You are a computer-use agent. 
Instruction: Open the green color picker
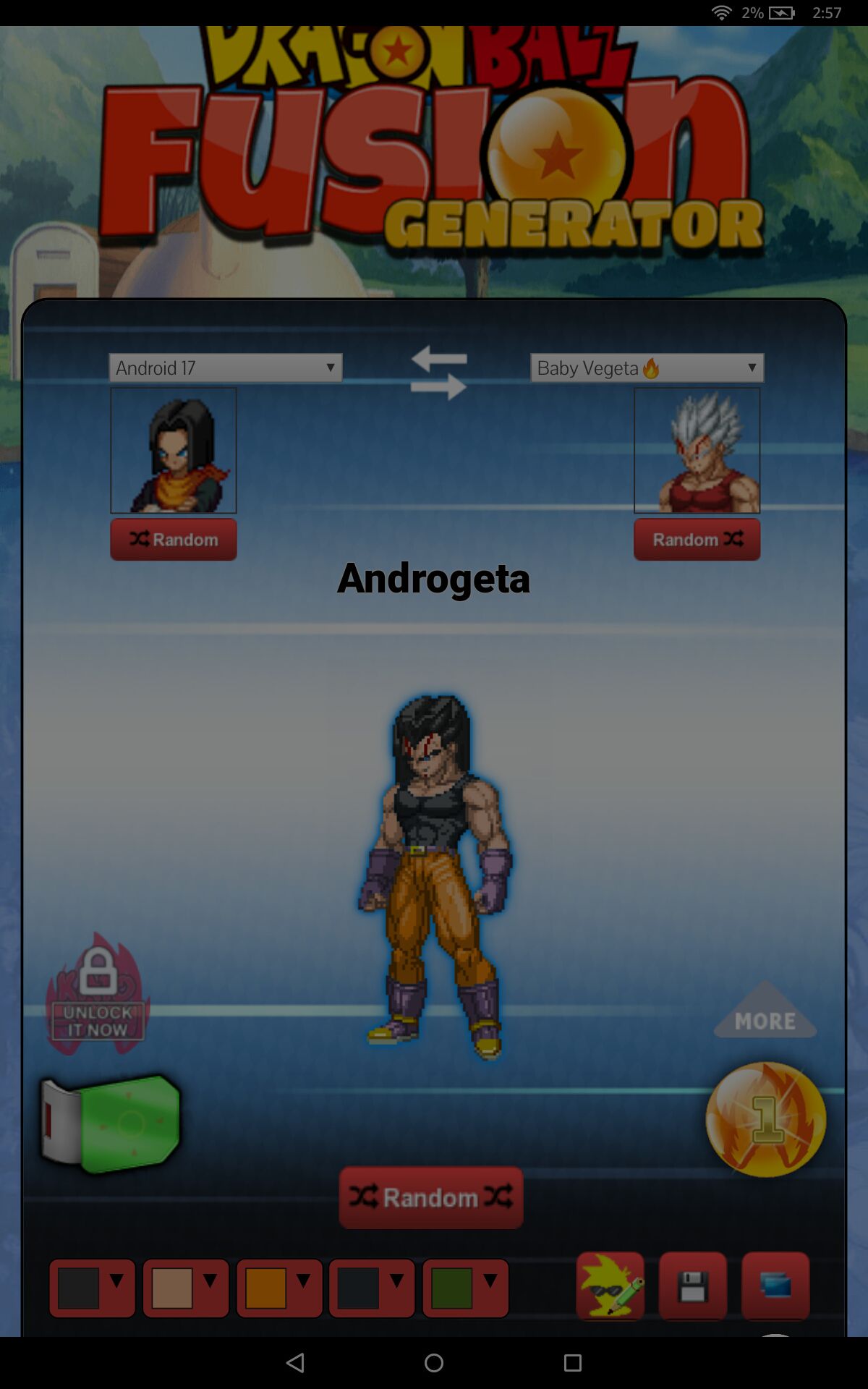coord(465,1288)
